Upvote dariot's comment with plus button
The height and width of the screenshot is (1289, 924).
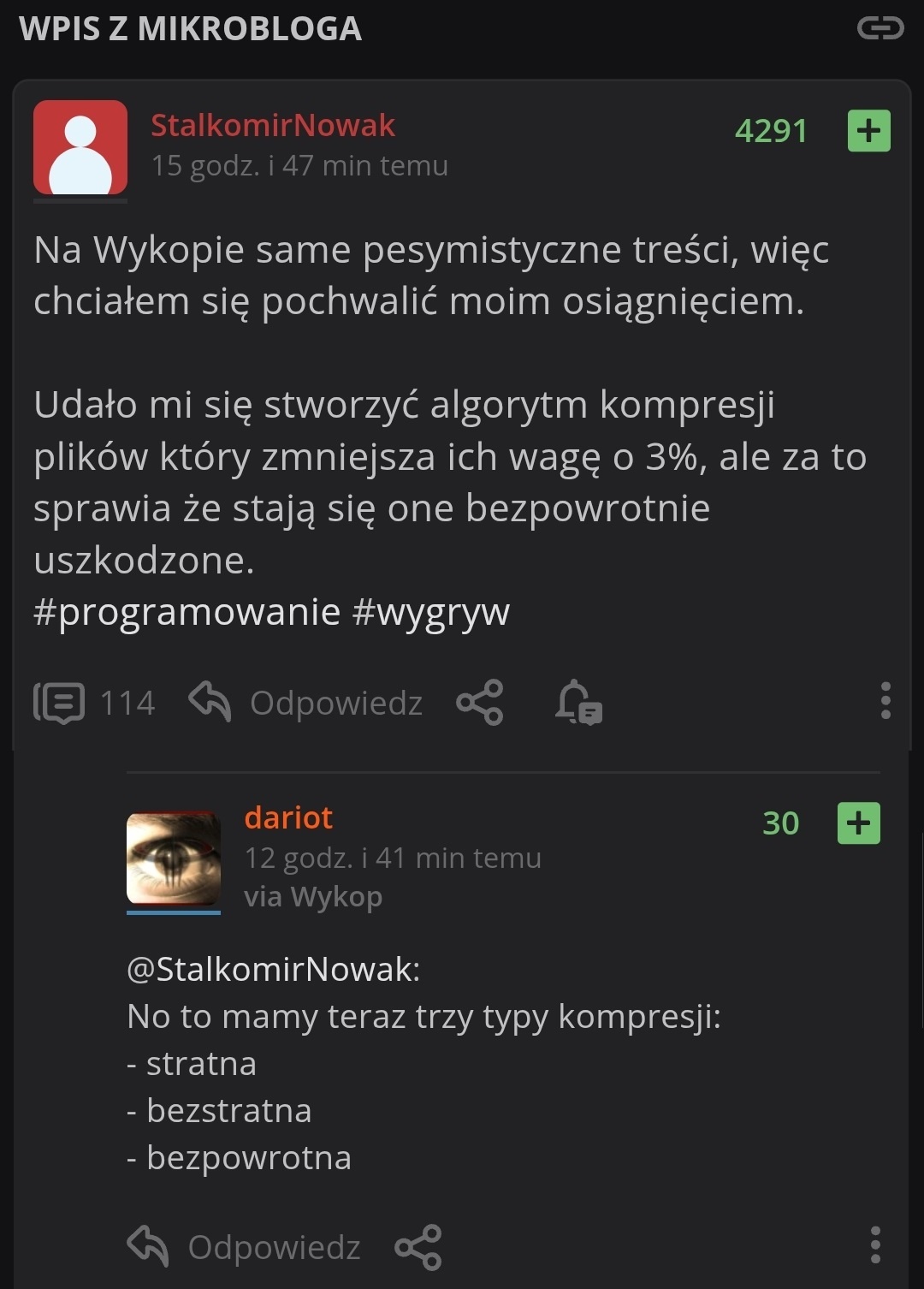858,823
